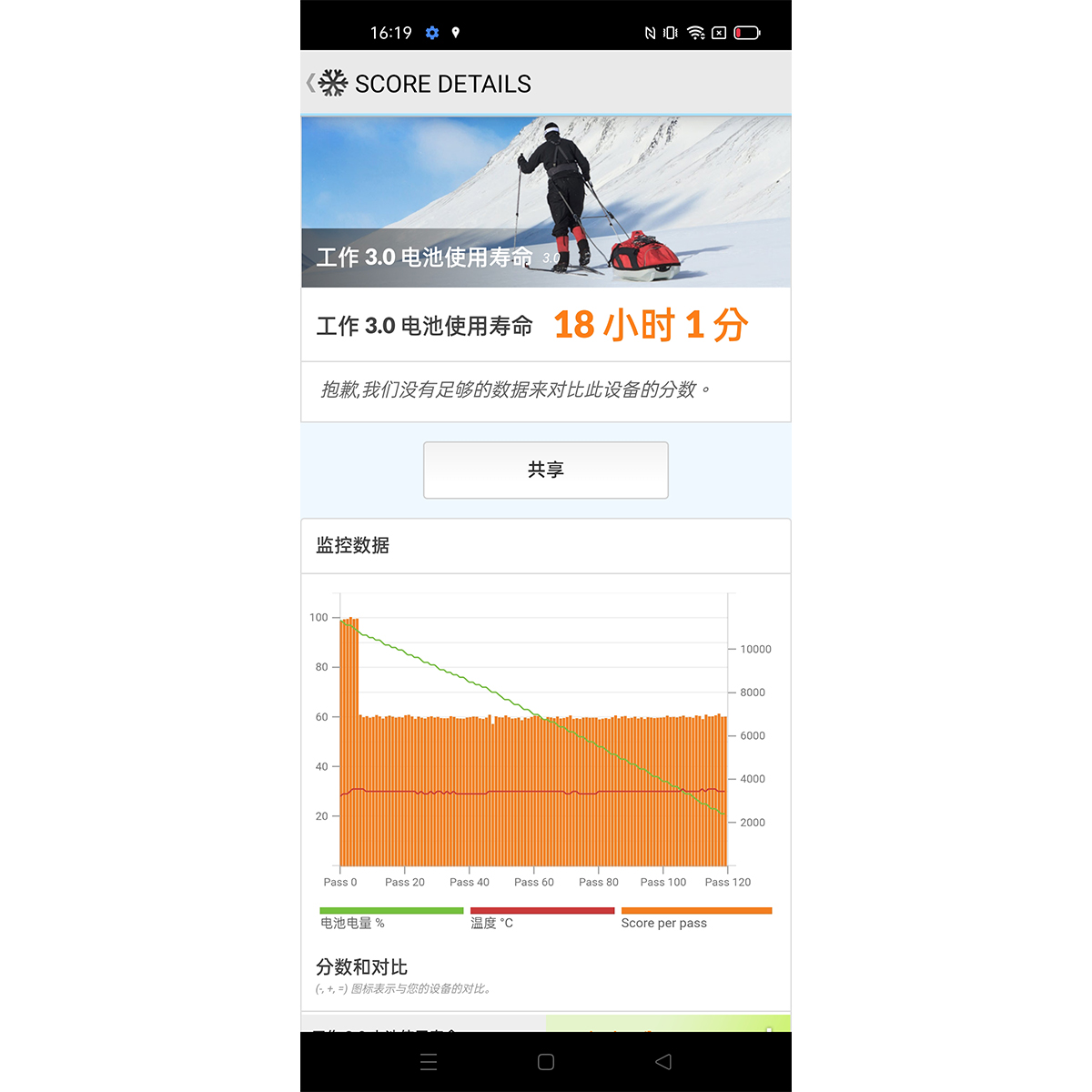
Task: Tap the system back triangle button
Action: 663,1062
